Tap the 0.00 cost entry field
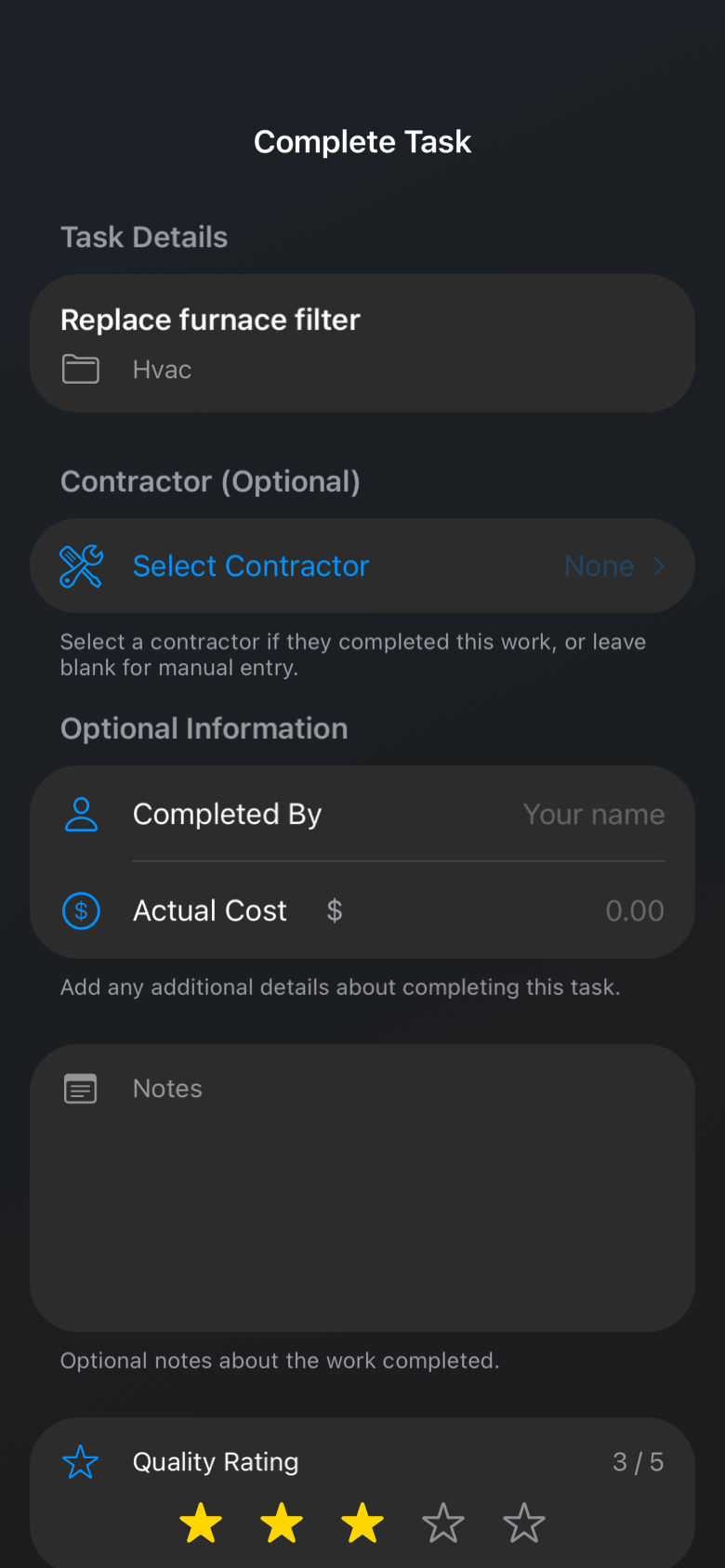The height and width of the screenshot is (1568, 725). pyautogui.click(x=635, y=910)
